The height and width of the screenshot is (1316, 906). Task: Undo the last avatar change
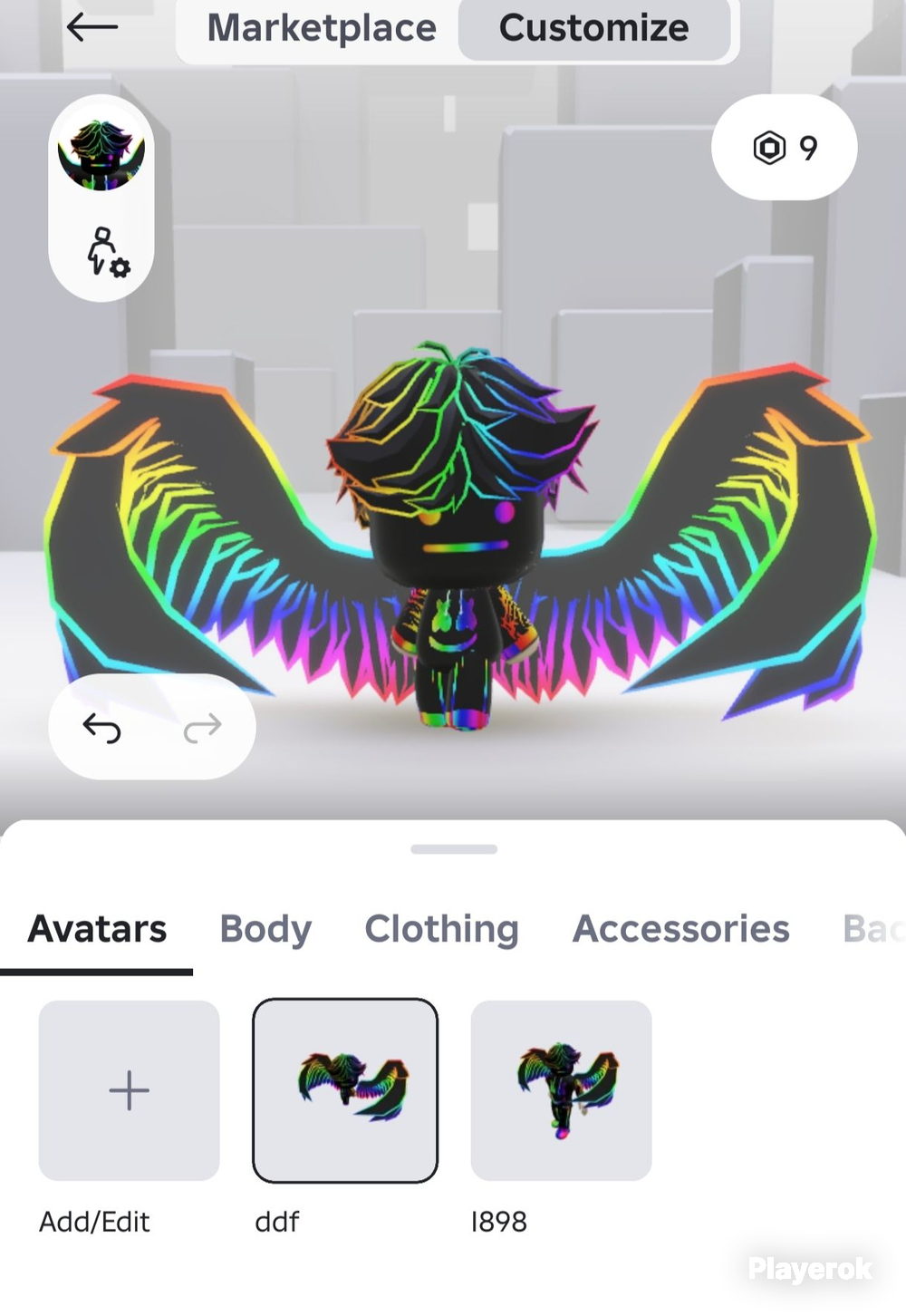coord(101,727)
